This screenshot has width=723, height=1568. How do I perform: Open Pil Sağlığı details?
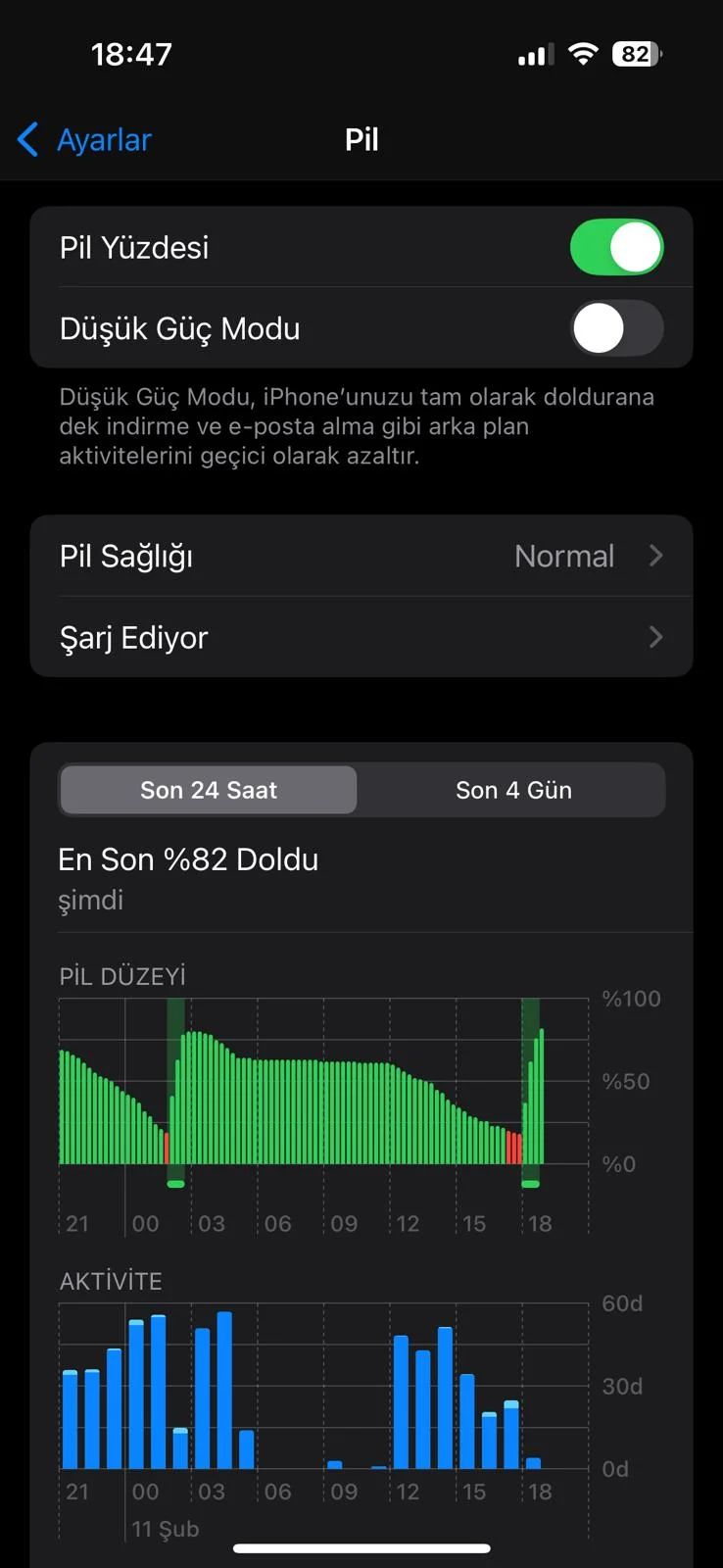(361, 556)
